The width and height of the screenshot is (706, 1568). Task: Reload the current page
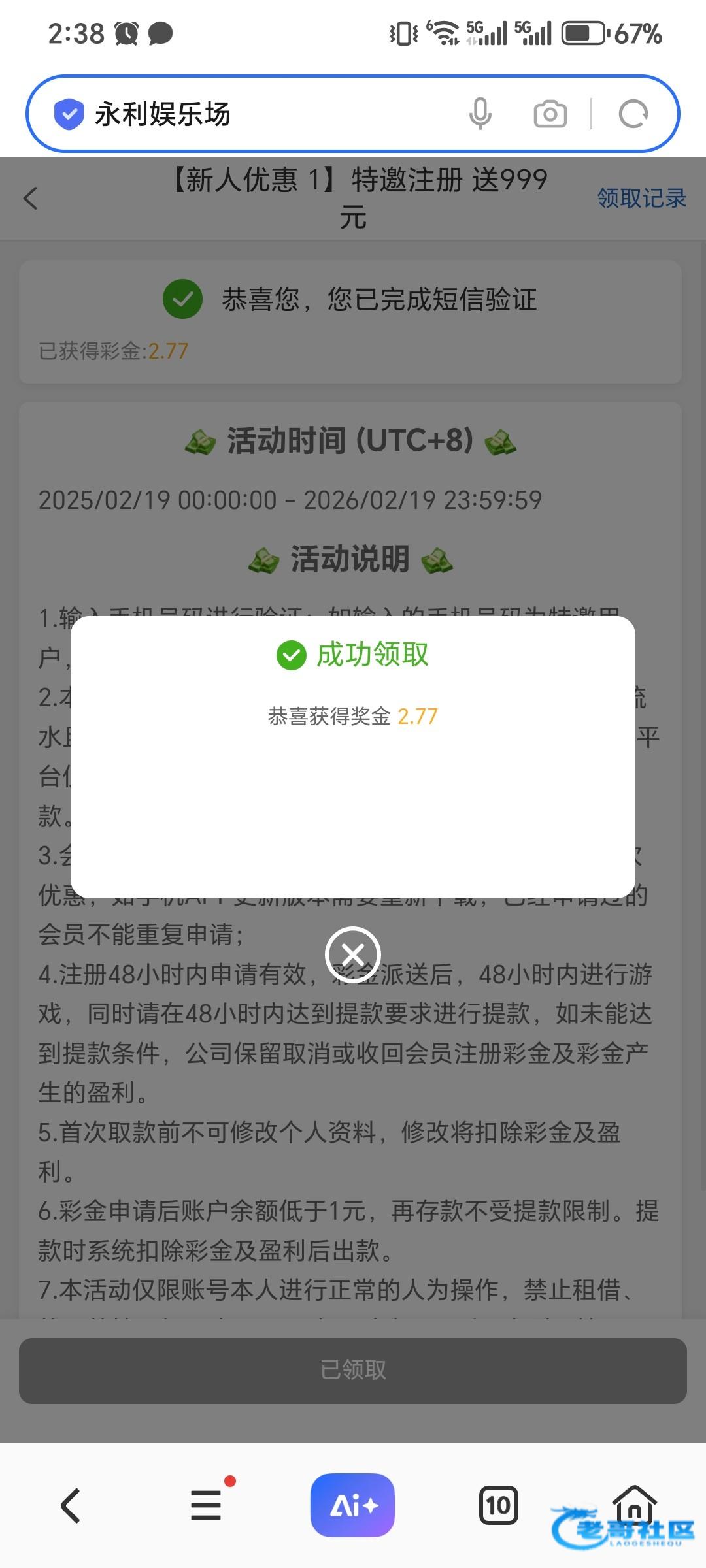(633, 114)
